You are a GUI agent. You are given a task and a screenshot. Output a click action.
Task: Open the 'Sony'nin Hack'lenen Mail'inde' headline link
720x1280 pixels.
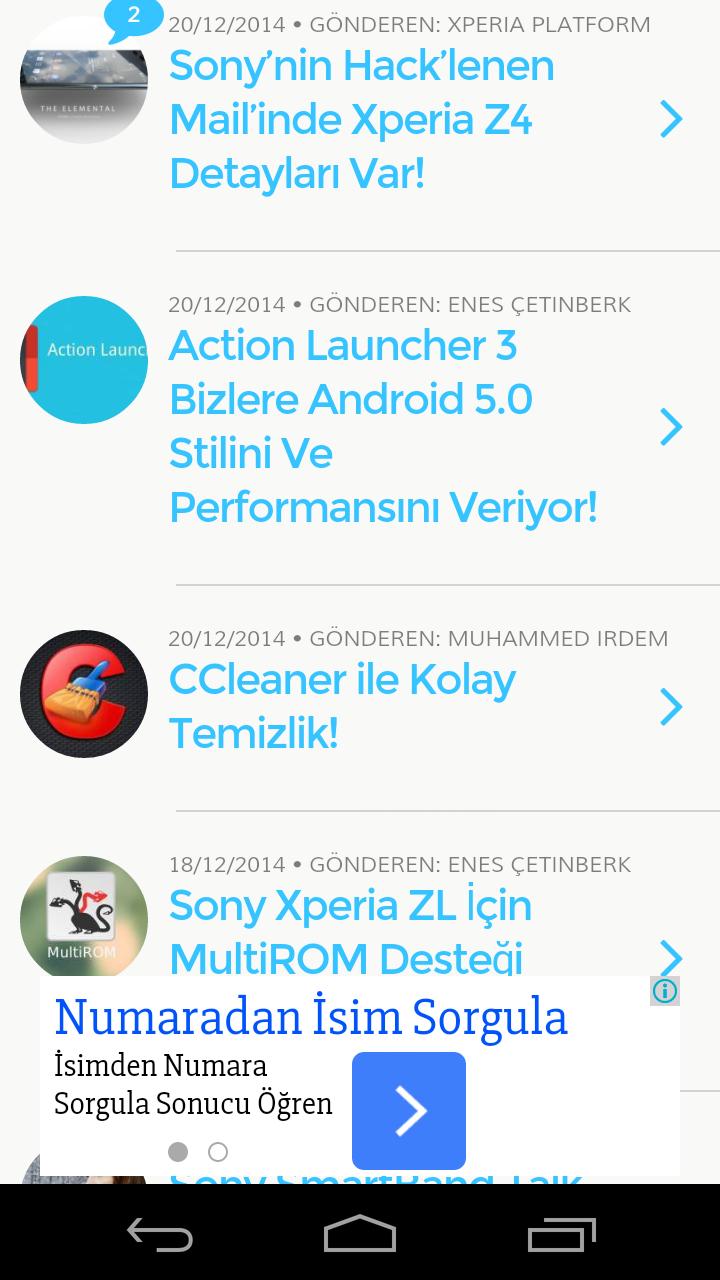(x=360, y=118)
